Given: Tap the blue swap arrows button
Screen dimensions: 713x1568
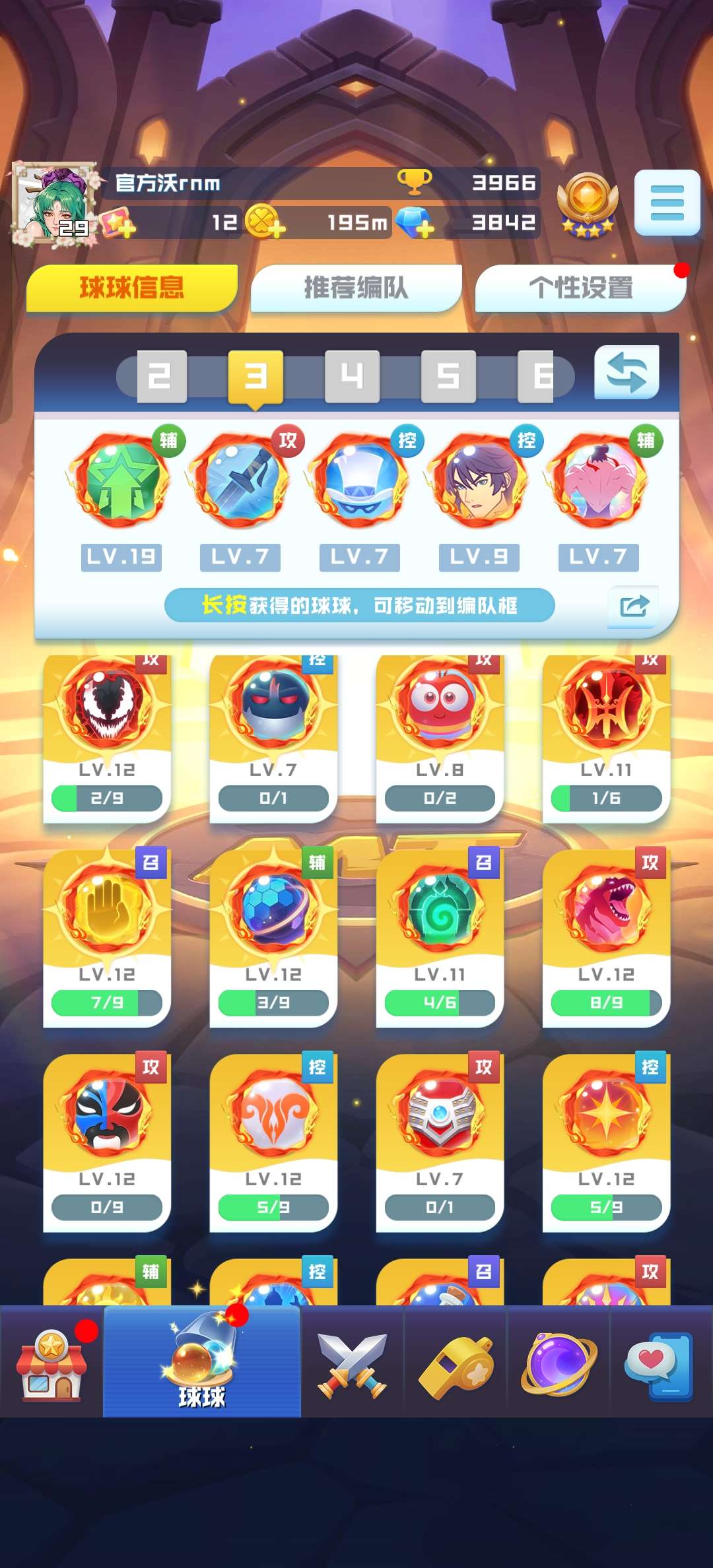Looking at the screenshot, I should tap(626, 373).
